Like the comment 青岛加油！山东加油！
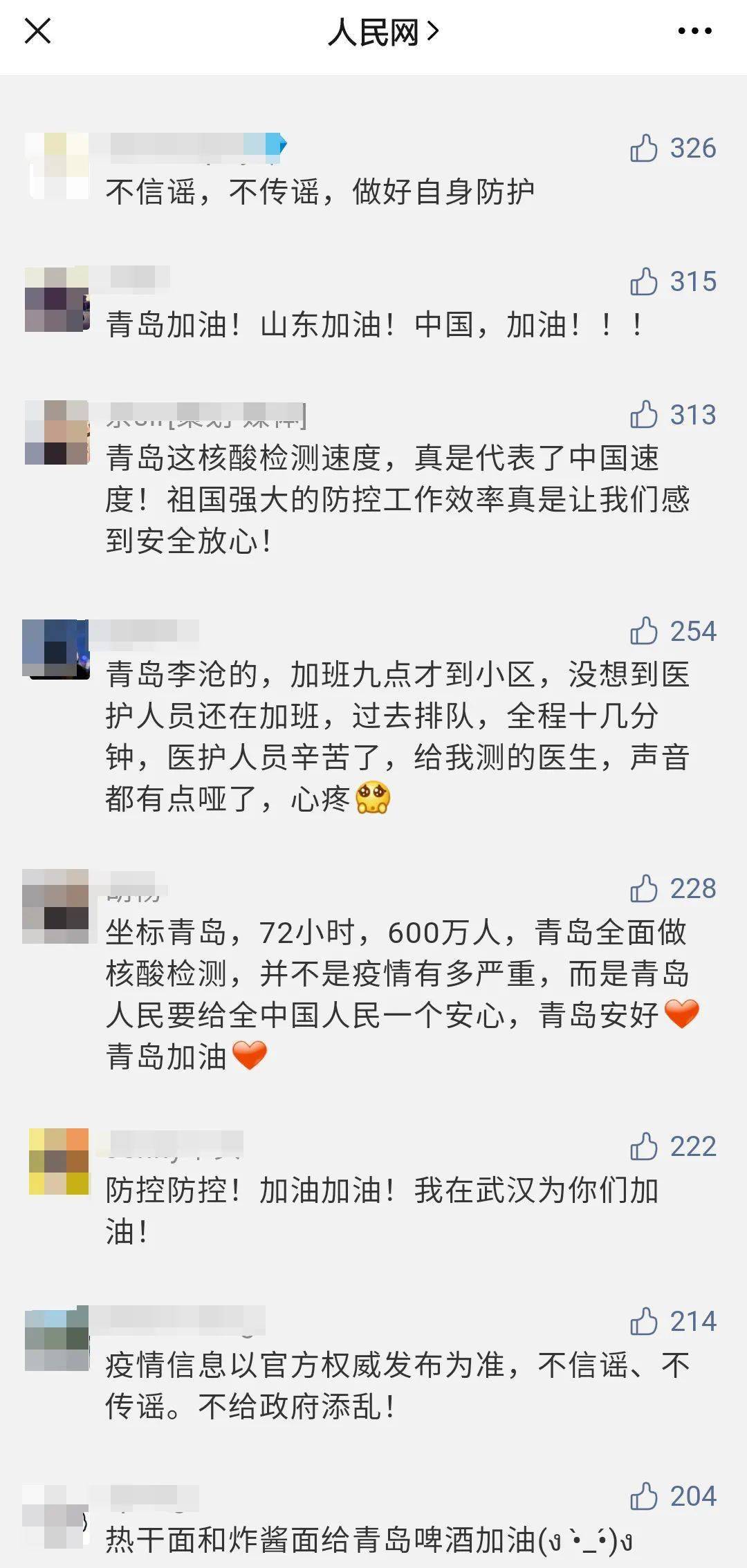This screenshot has width=747, height=1568. [x=643, y=281]
